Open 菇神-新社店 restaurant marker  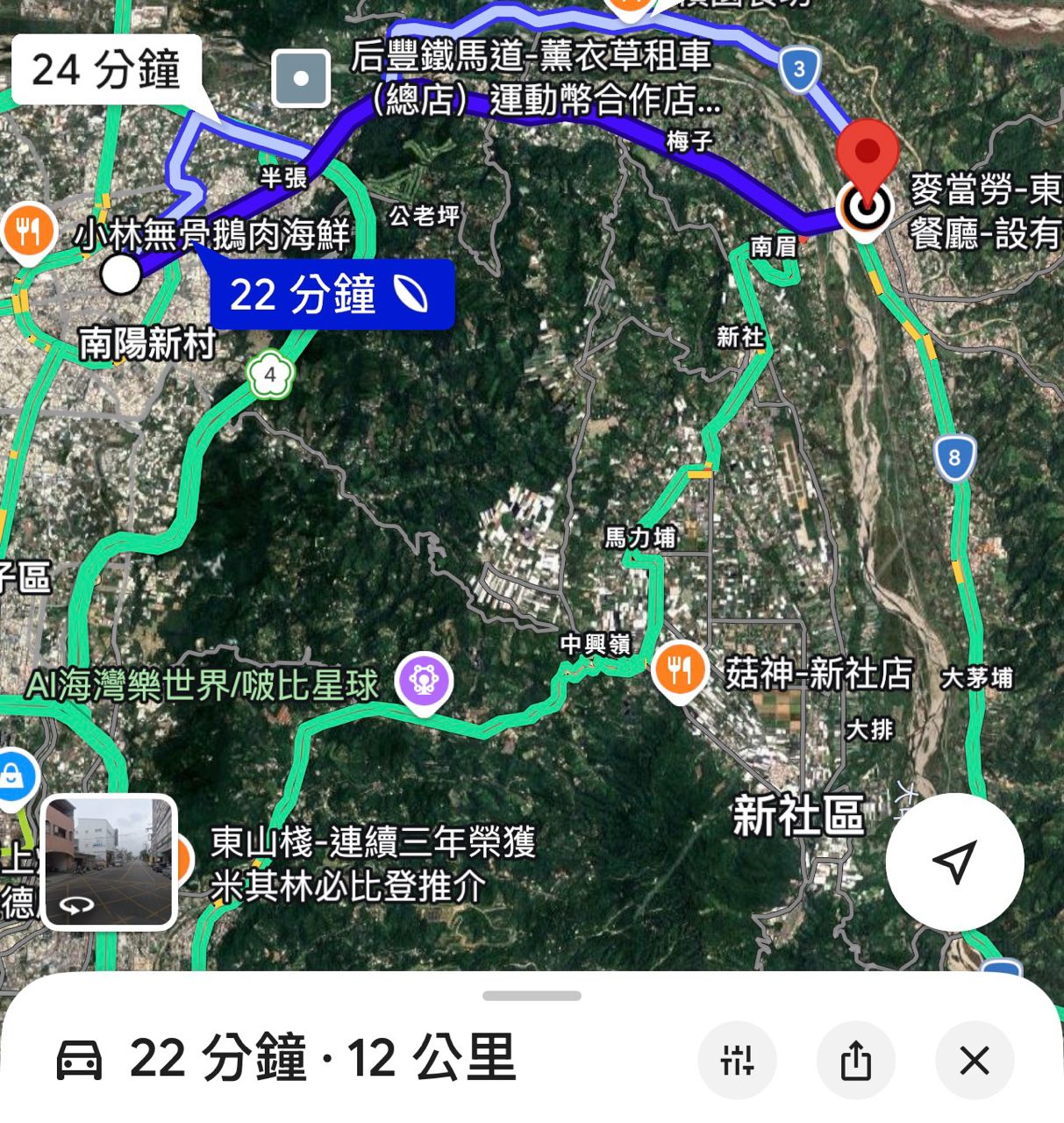(679, 670)
